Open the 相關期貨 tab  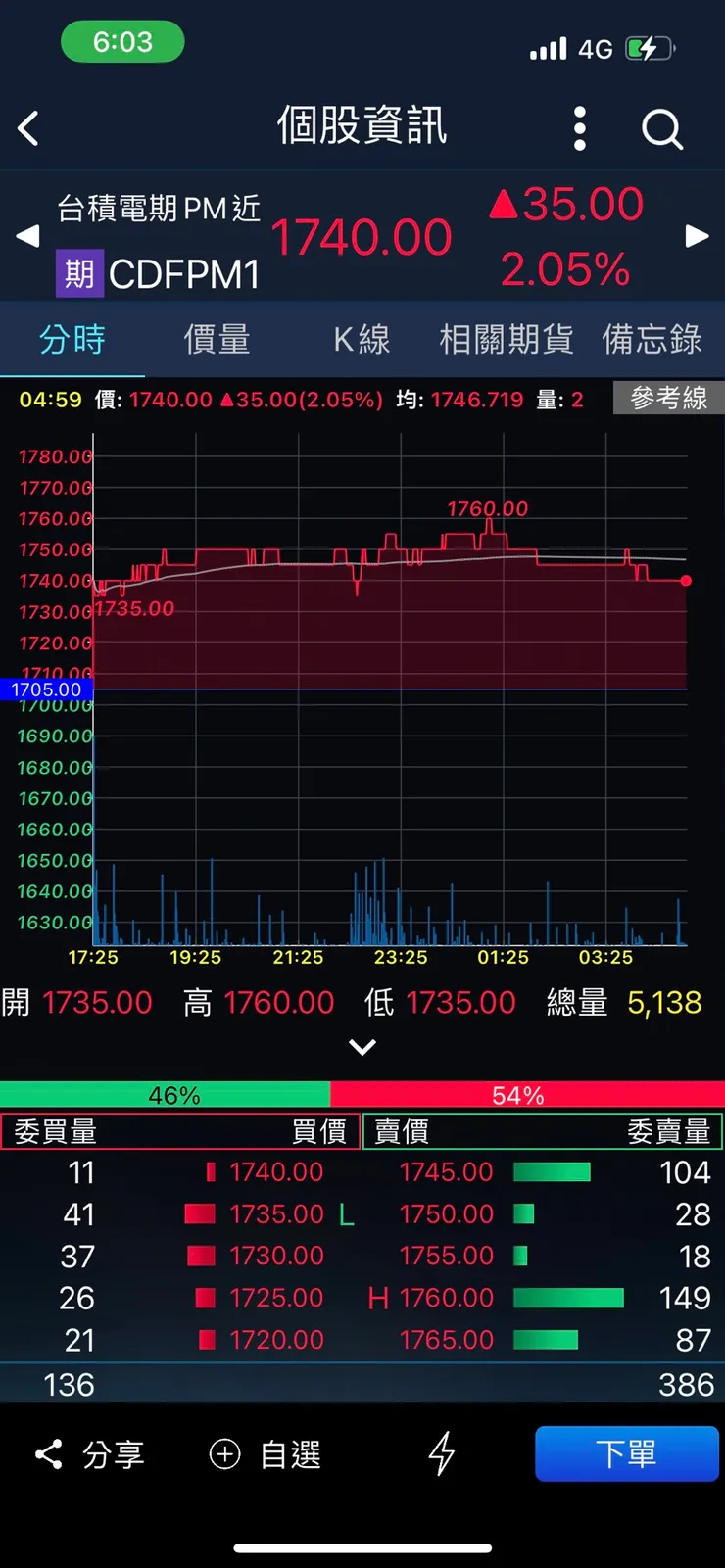coord(506,340)
